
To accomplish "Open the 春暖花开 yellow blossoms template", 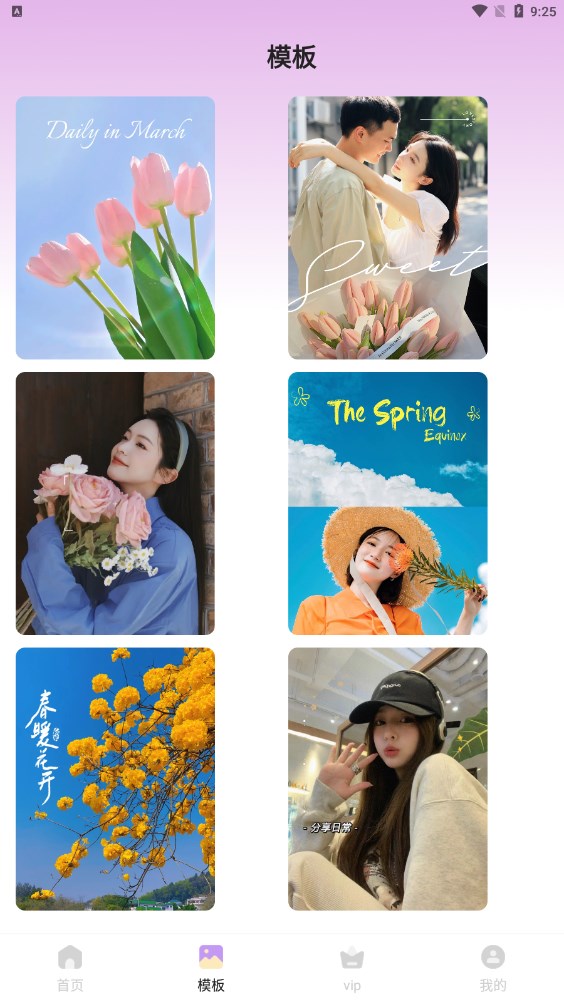I will [x=115, y=779].
